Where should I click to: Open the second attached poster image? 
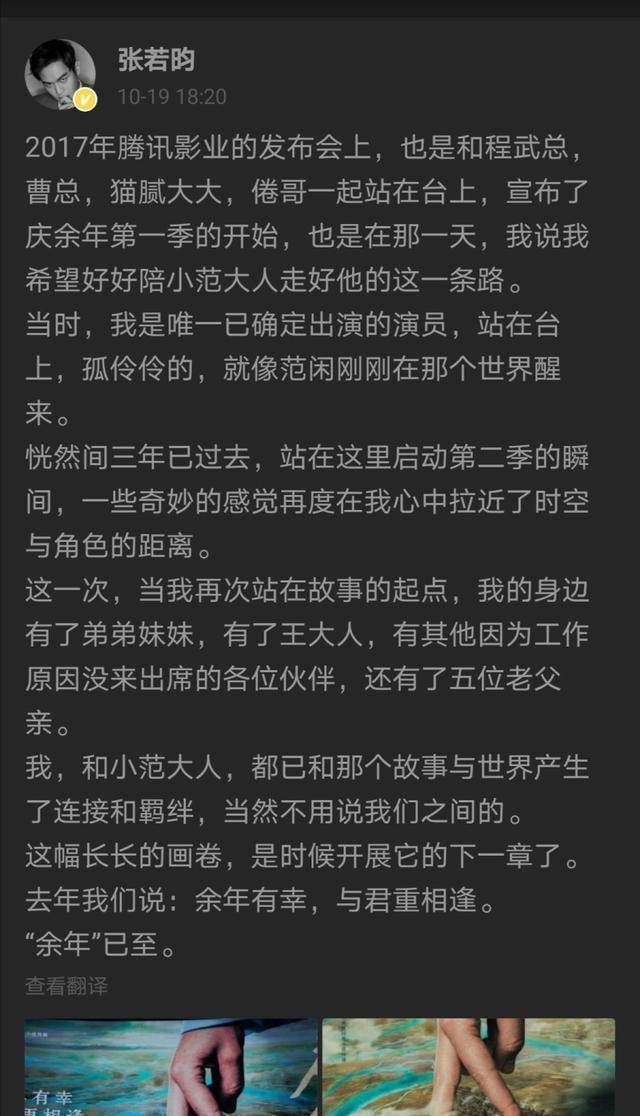click(468, 1067)
